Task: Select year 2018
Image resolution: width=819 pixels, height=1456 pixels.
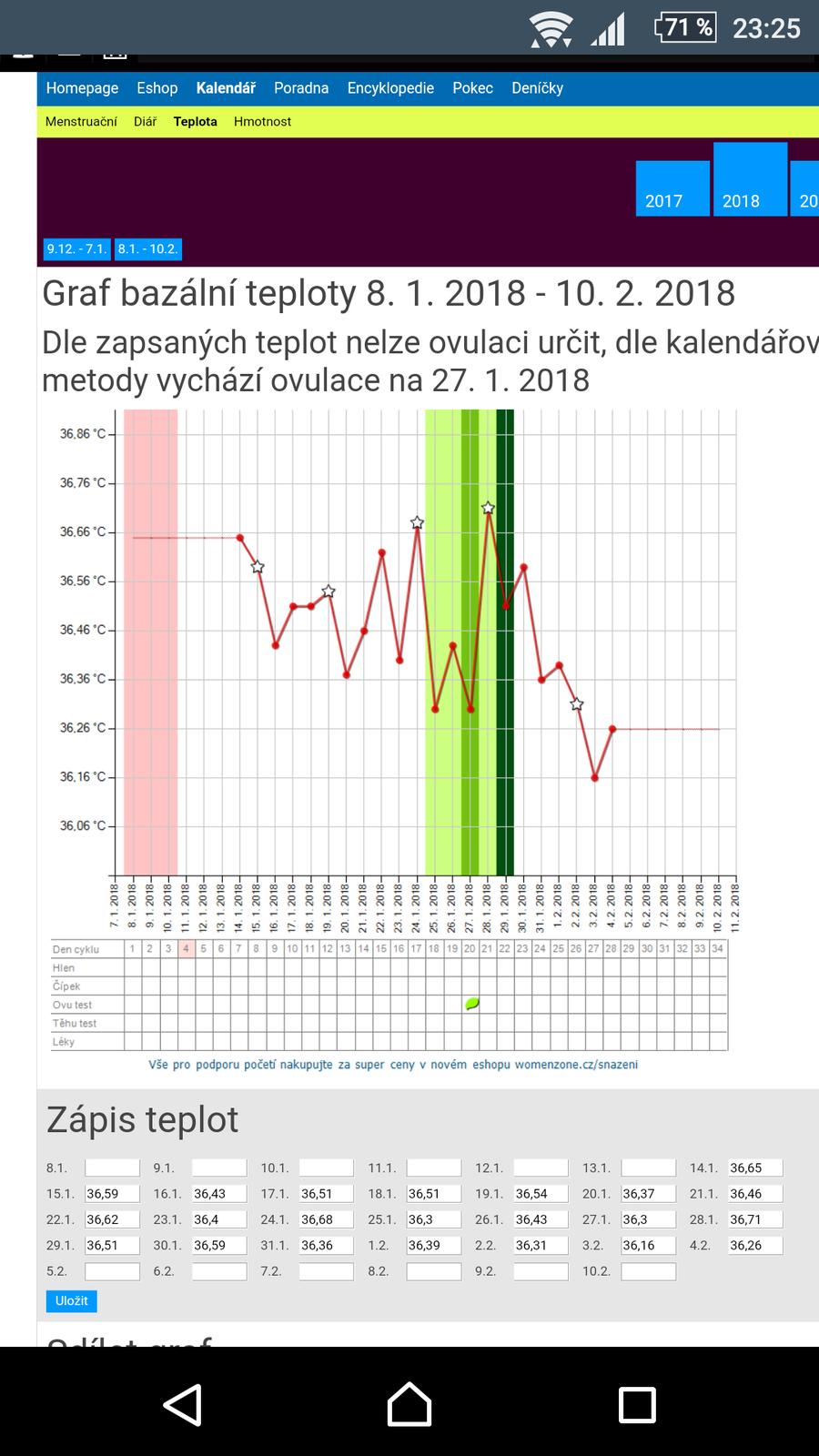Action: (749, 179)
